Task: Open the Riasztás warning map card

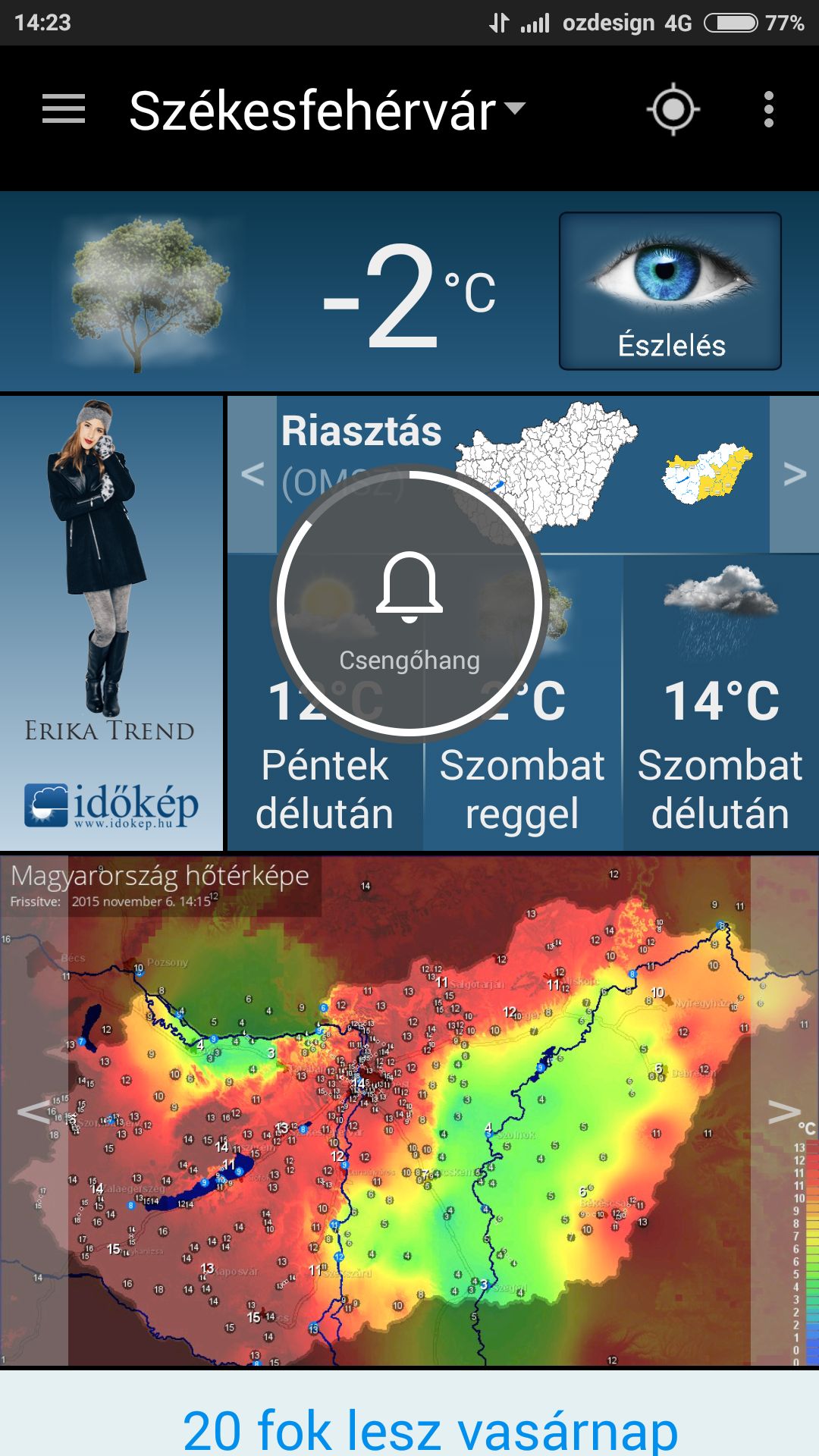Action: pyautogui.click(x=523, y=474)
